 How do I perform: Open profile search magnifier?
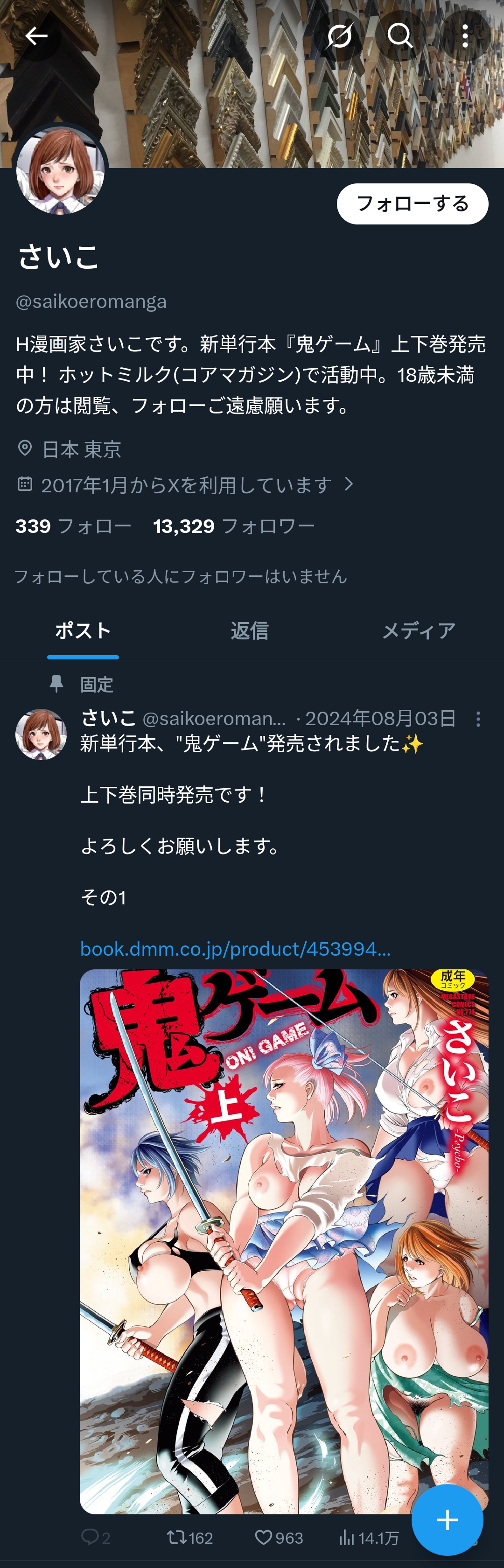[400, 36]
